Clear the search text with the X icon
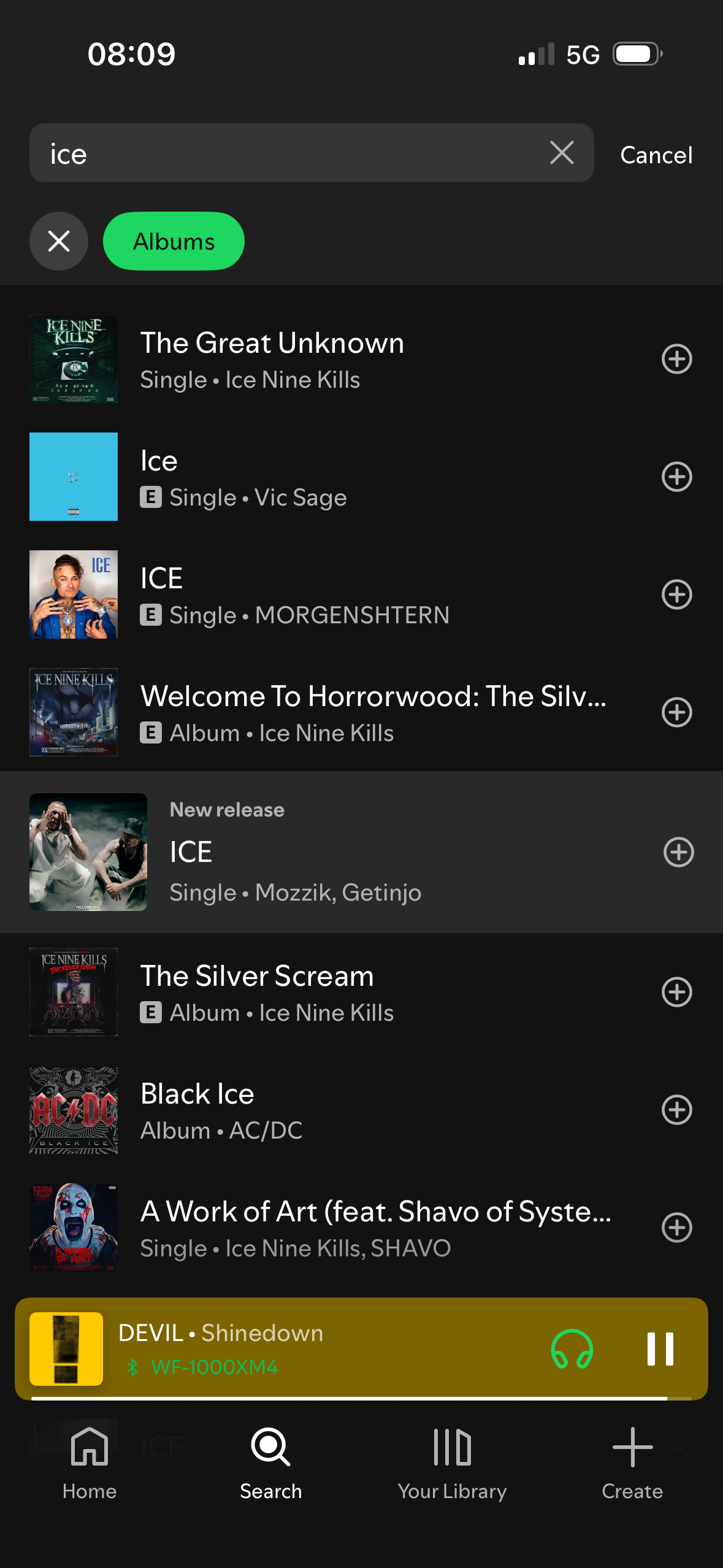 [562, 153]
